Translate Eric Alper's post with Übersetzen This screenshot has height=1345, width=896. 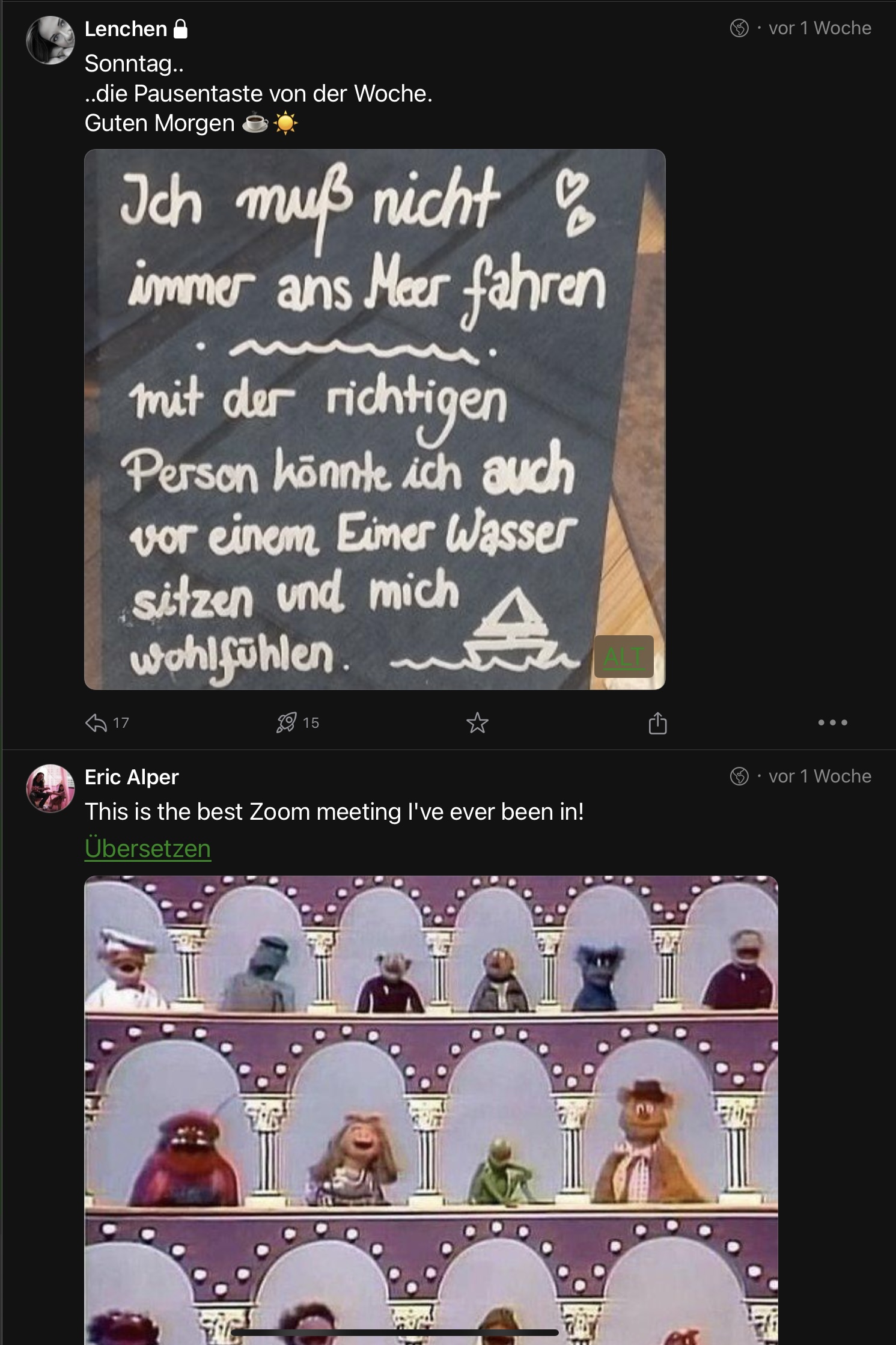tap(148, 848)
